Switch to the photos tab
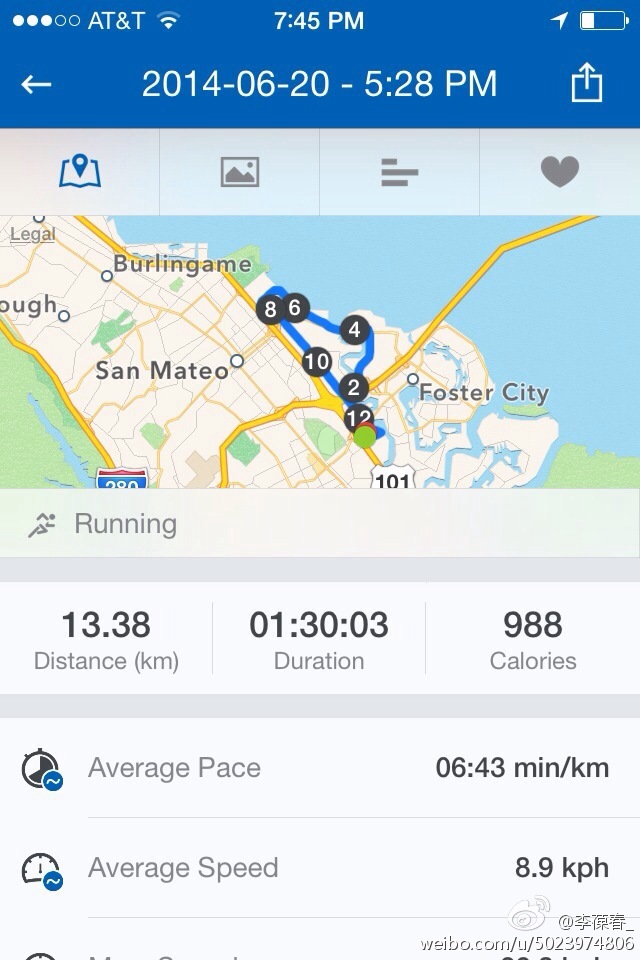 240,172
